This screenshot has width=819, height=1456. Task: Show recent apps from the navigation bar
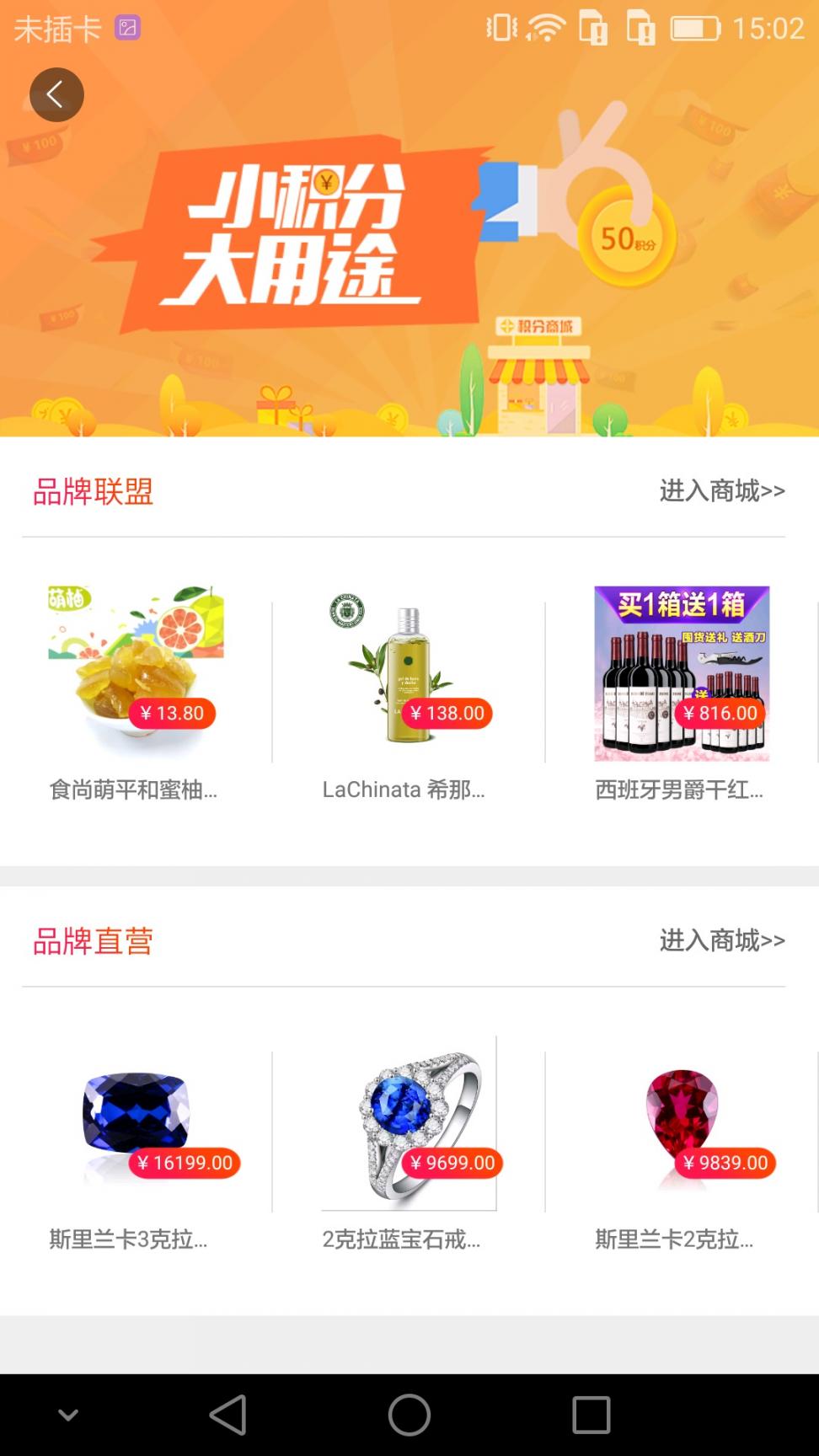tap(591, 1414)
